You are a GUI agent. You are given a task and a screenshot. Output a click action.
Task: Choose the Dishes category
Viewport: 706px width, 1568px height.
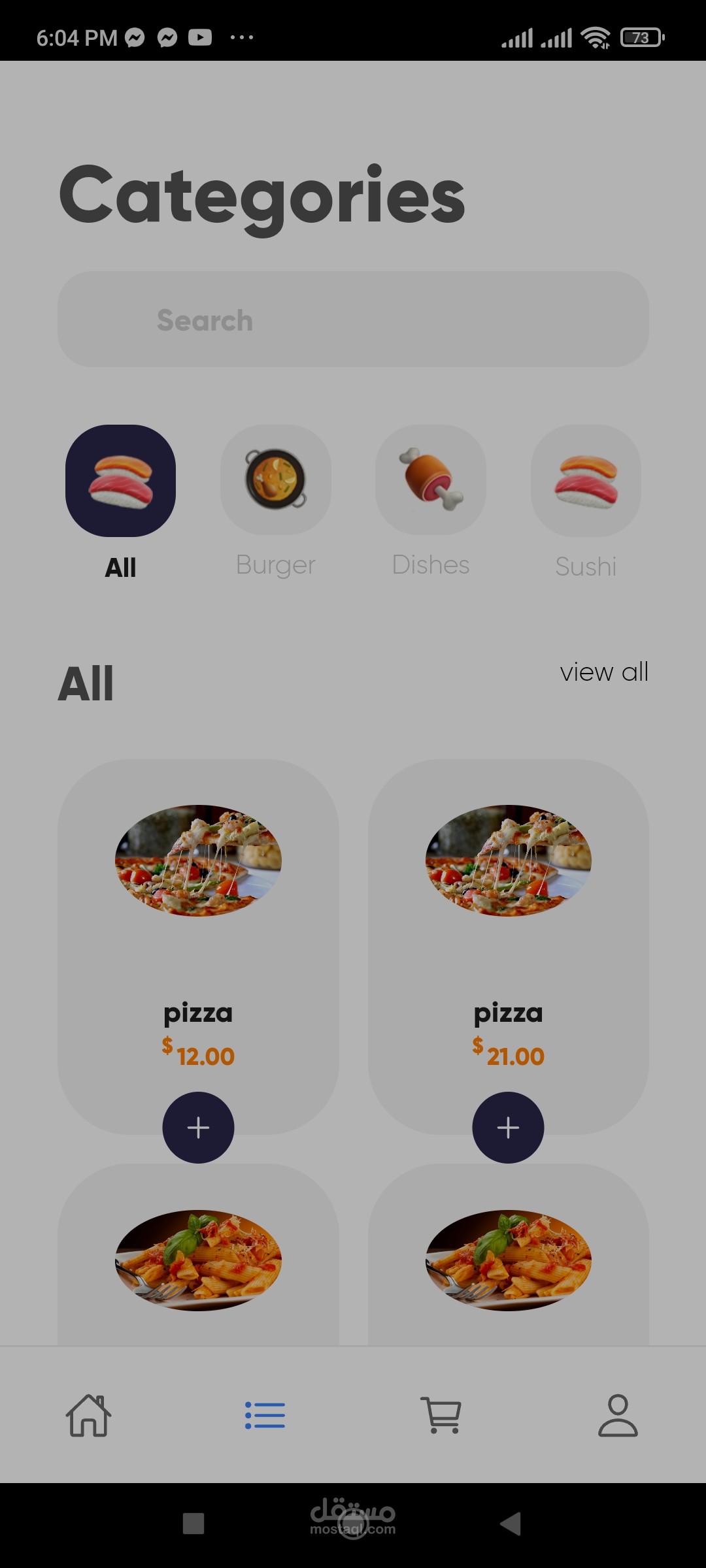click(x=430, y=482)
